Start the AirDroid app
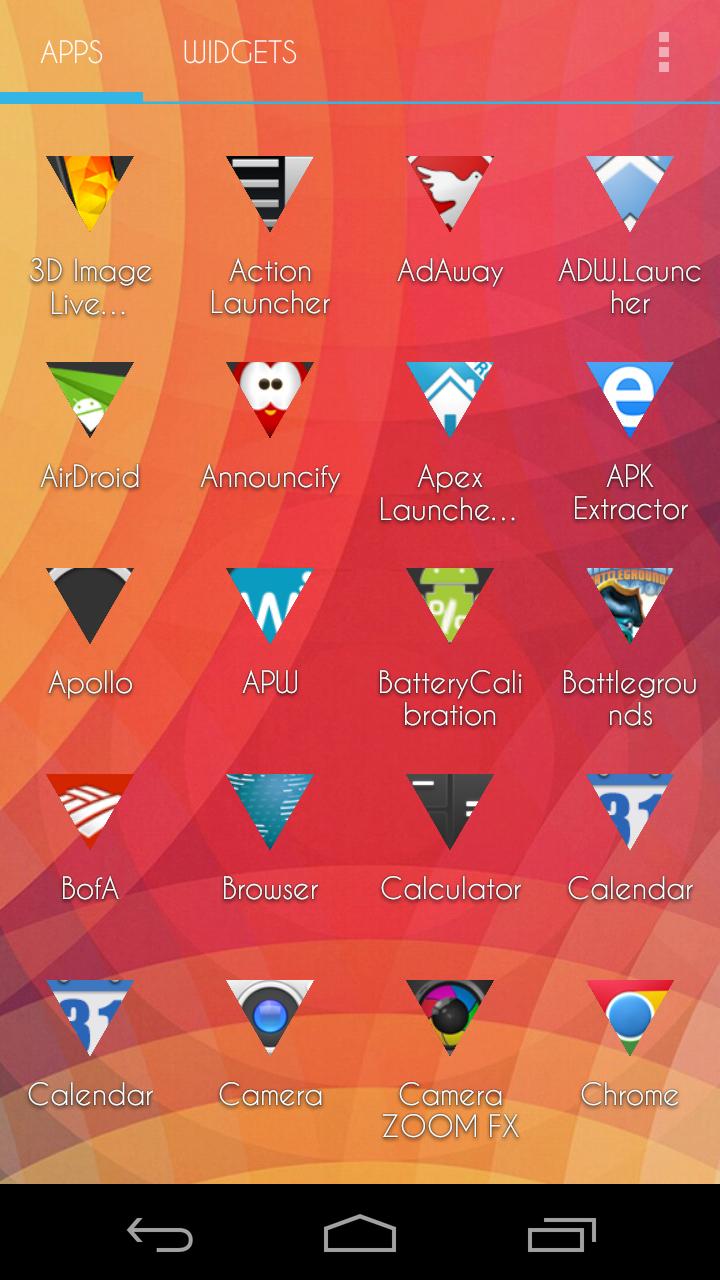 coord(90,400)
